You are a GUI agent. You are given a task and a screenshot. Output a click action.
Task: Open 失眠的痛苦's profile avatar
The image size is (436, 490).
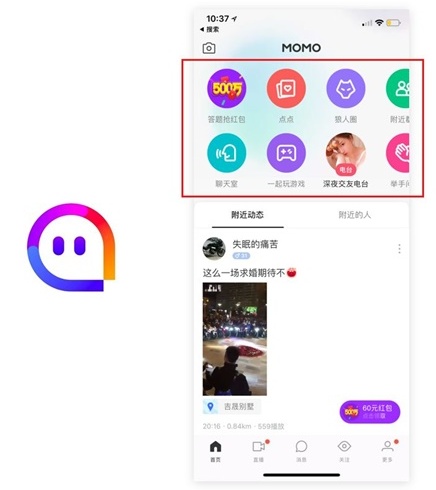point(214,248)
